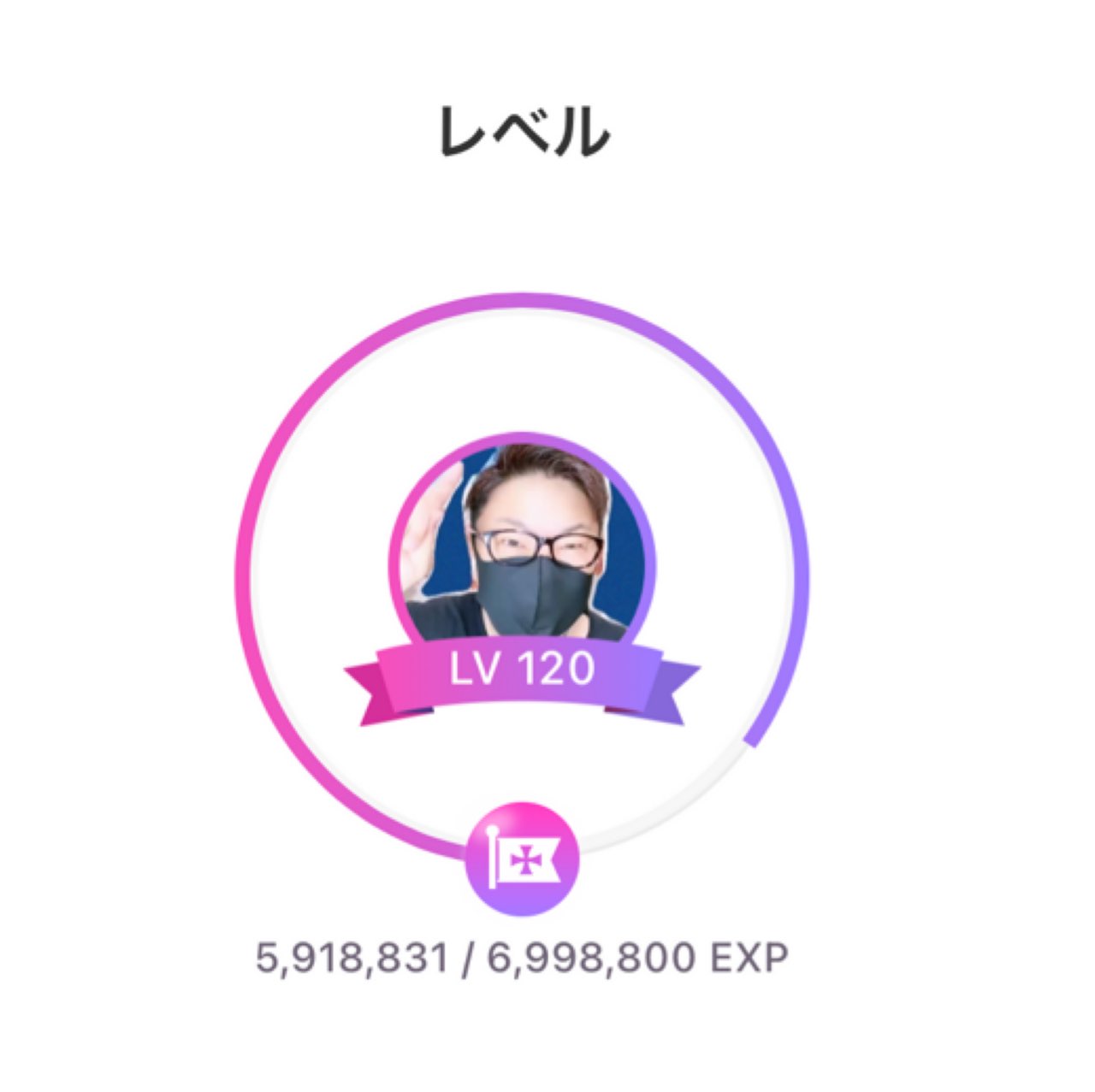Open the flag milestone badge
This screenshot has width=1095, height=1092.
(523, 859)
